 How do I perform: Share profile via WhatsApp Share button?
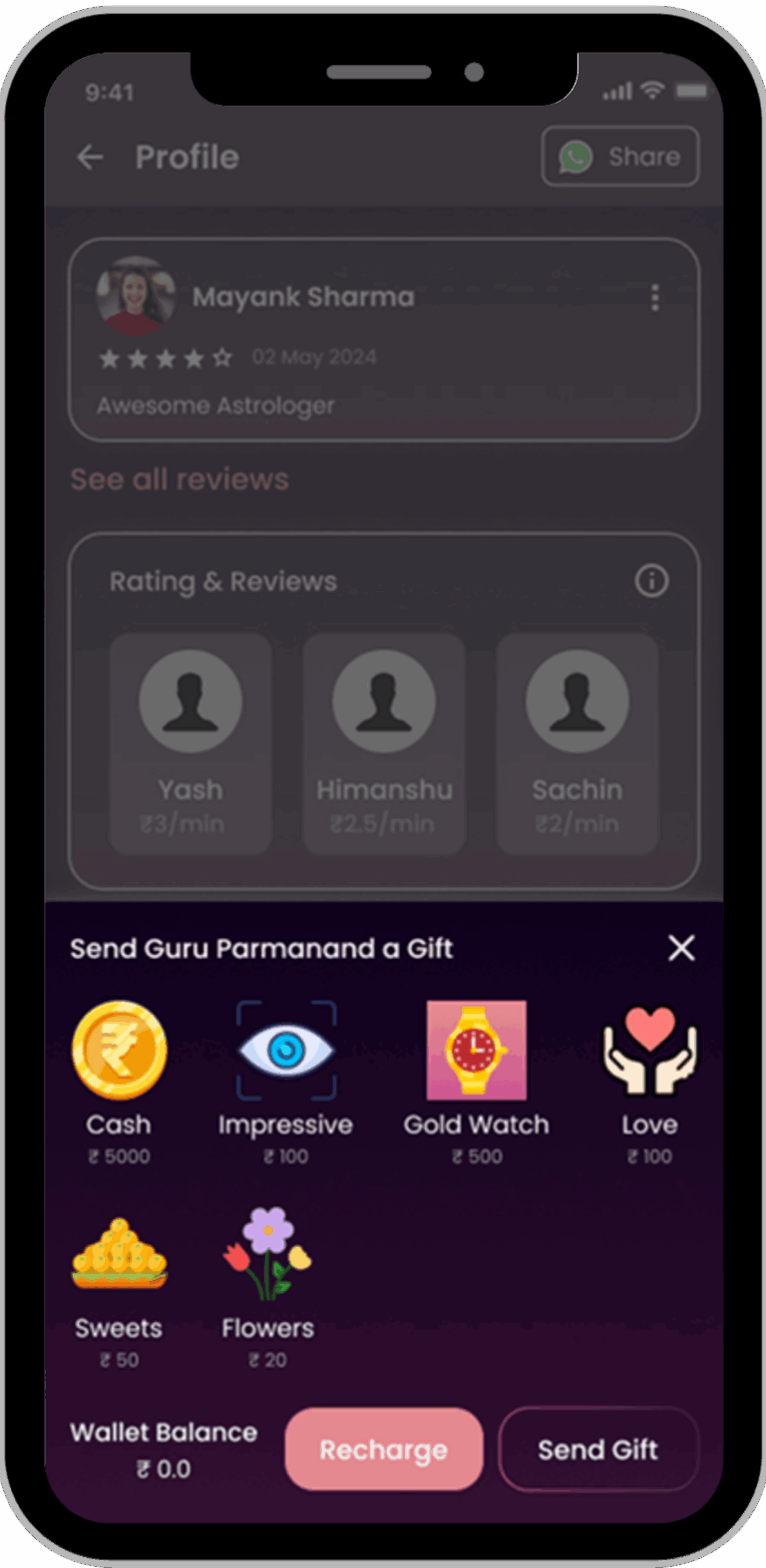[619, 157]
